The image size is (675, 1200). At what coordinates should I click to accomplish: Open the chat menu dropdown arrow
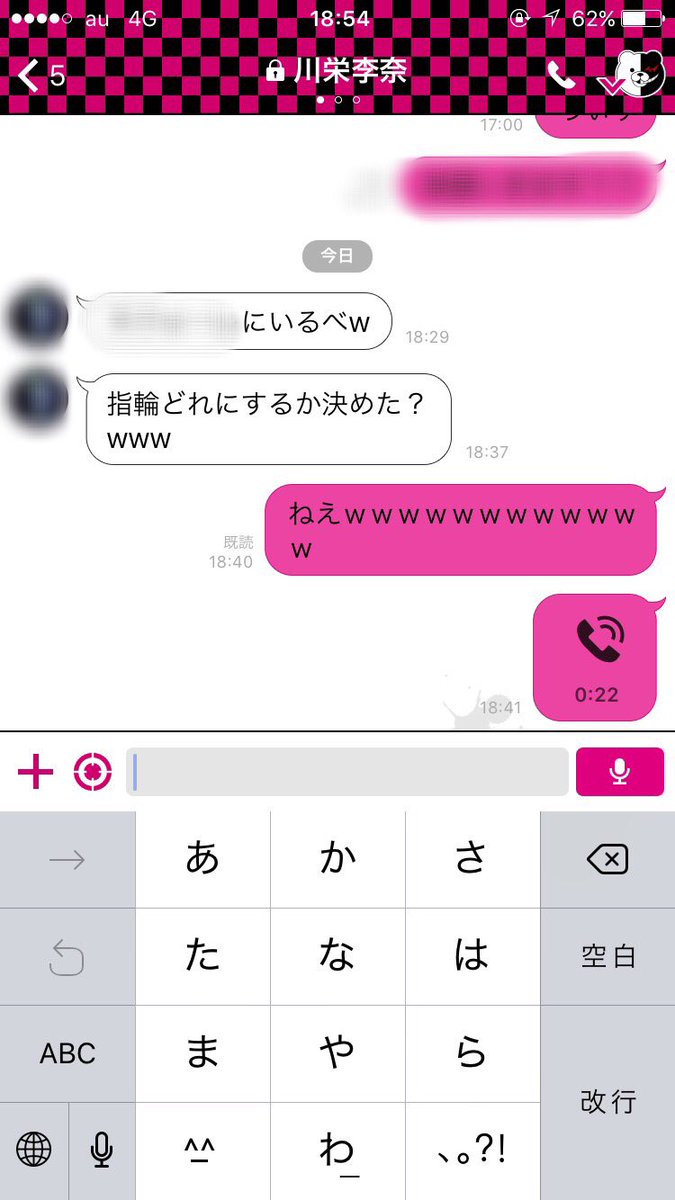point(608,84)
